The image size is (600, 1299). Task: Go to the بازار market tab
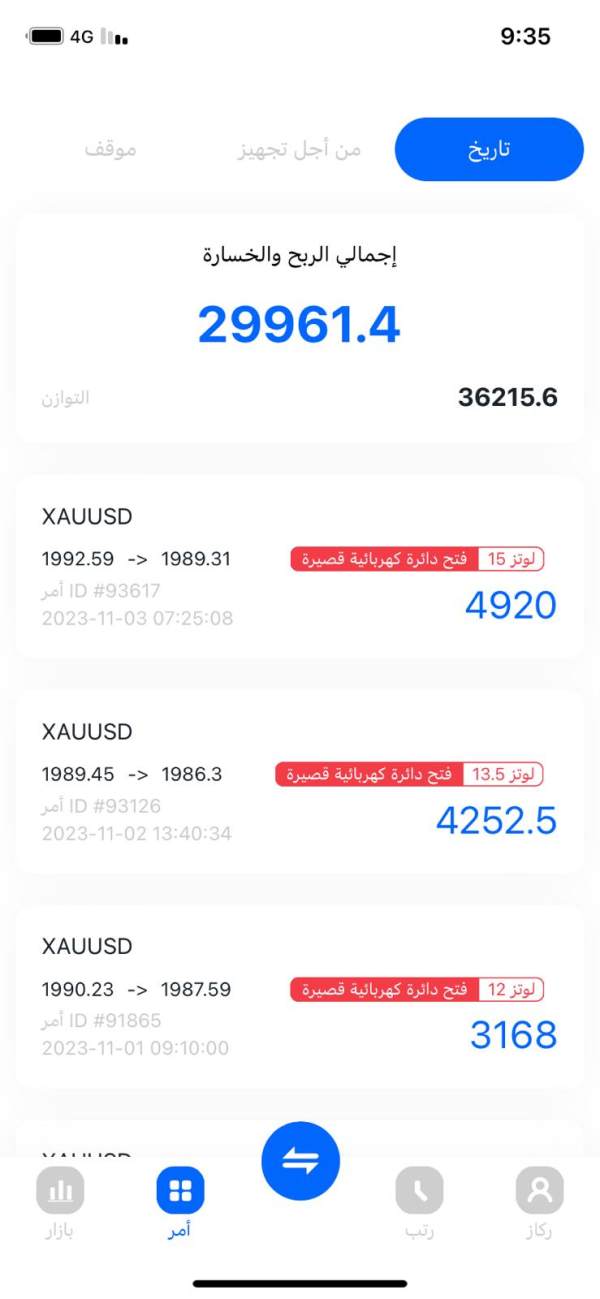point(60,1203)
